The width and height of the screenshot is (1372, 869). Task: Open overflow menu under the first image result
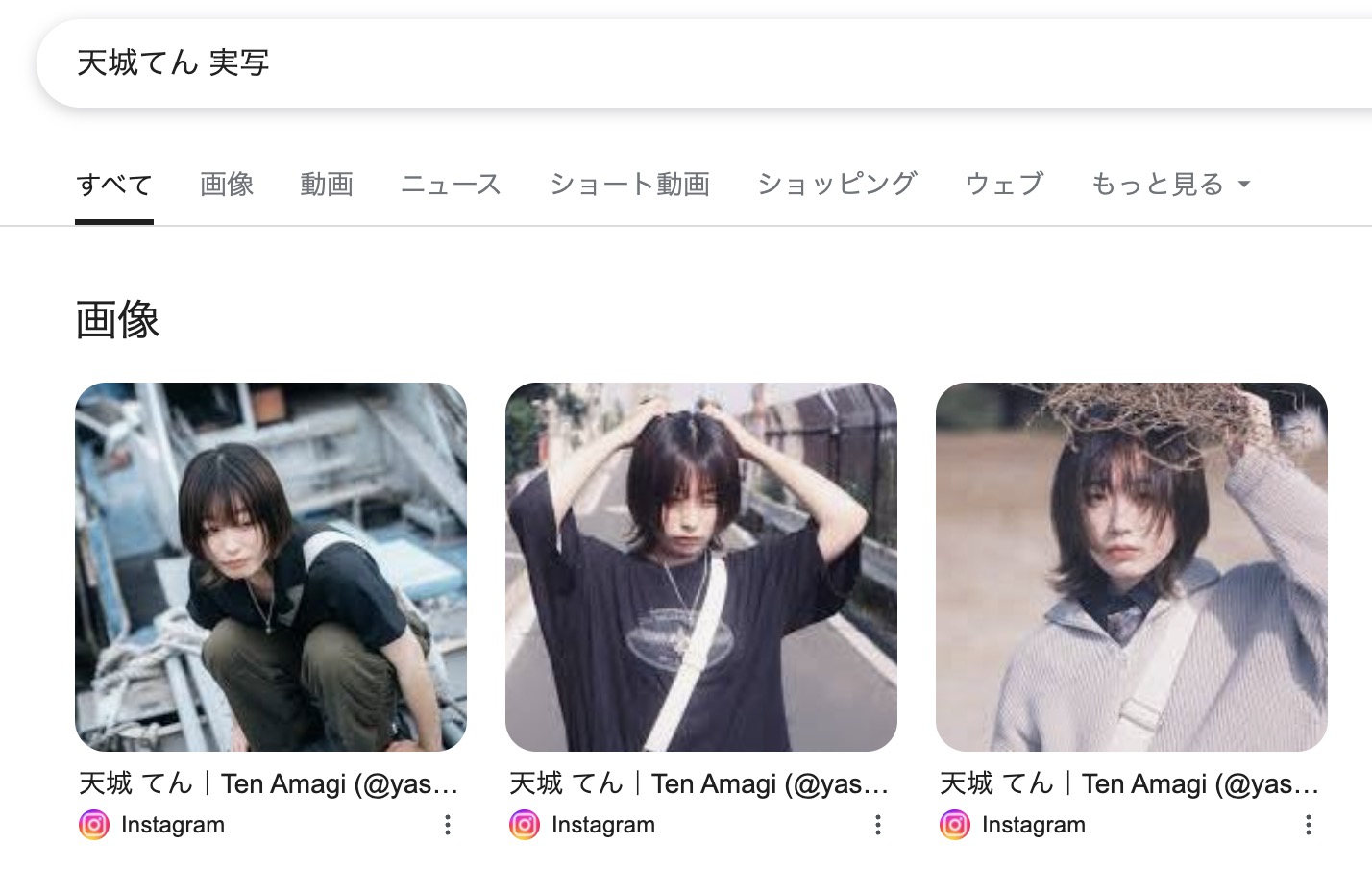pos(448,825)
